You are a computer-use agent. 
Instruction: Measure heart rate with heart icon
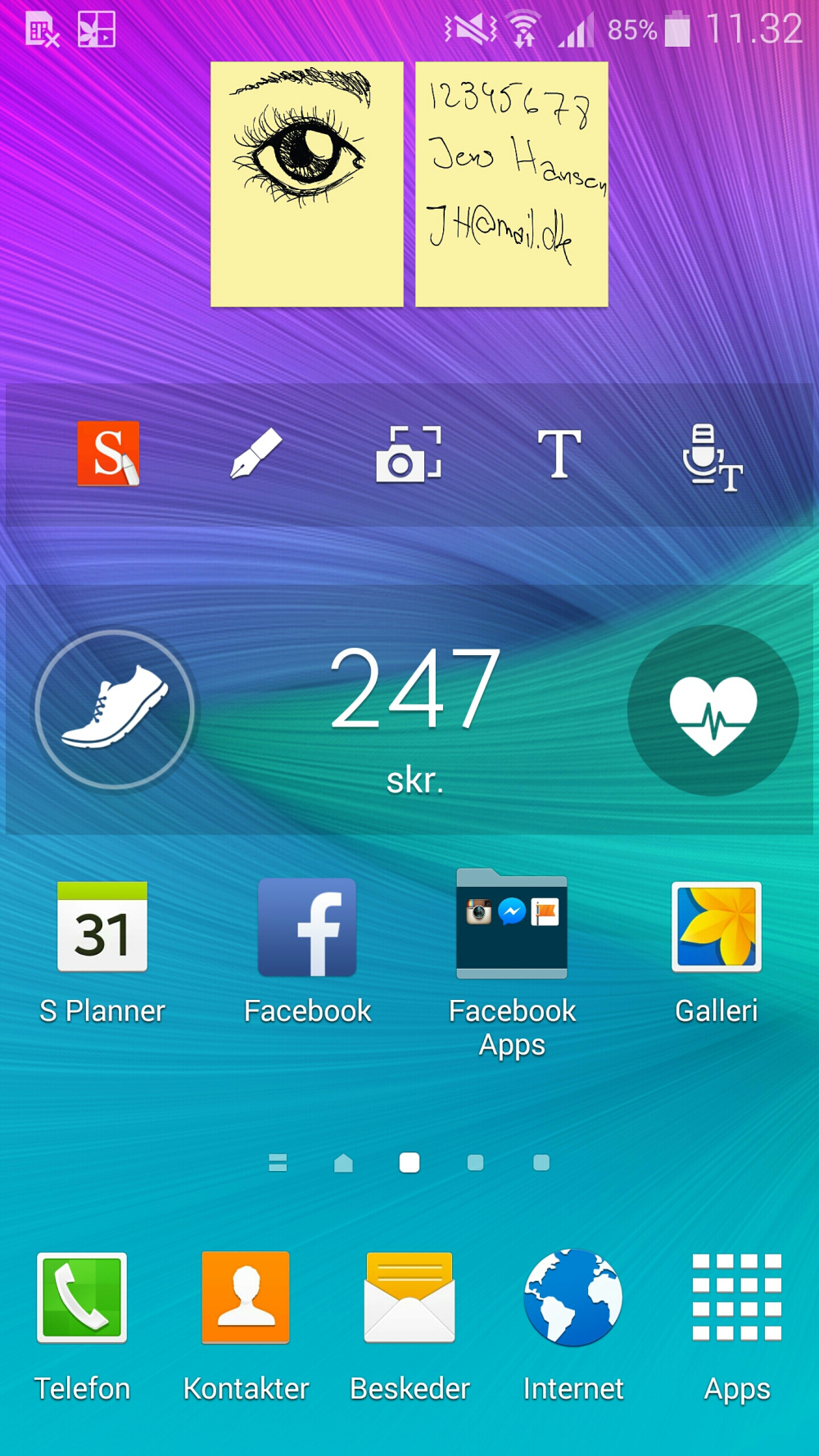click(713, 711)
